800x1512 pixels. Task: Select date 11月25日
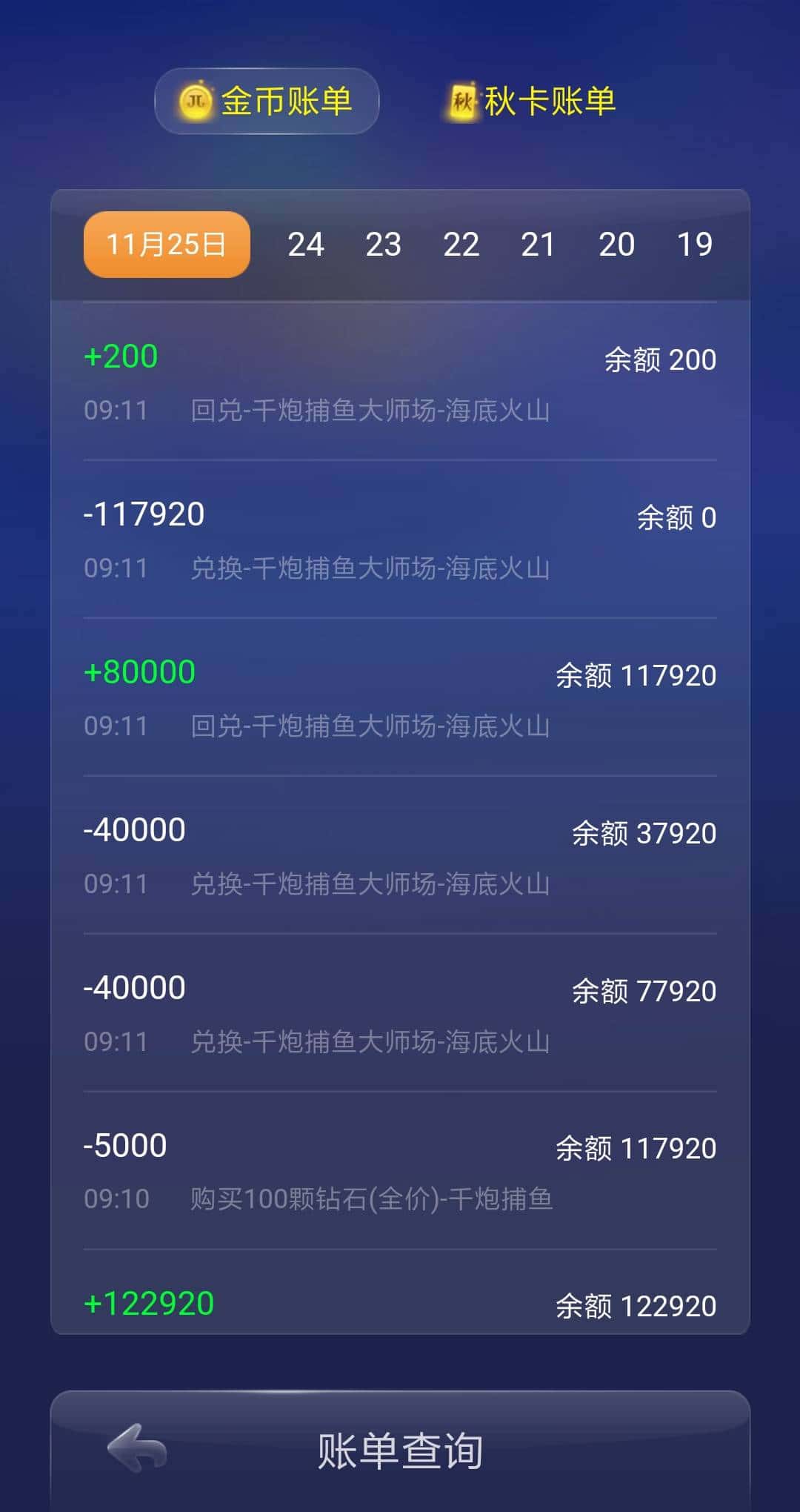tap(164, 244)
